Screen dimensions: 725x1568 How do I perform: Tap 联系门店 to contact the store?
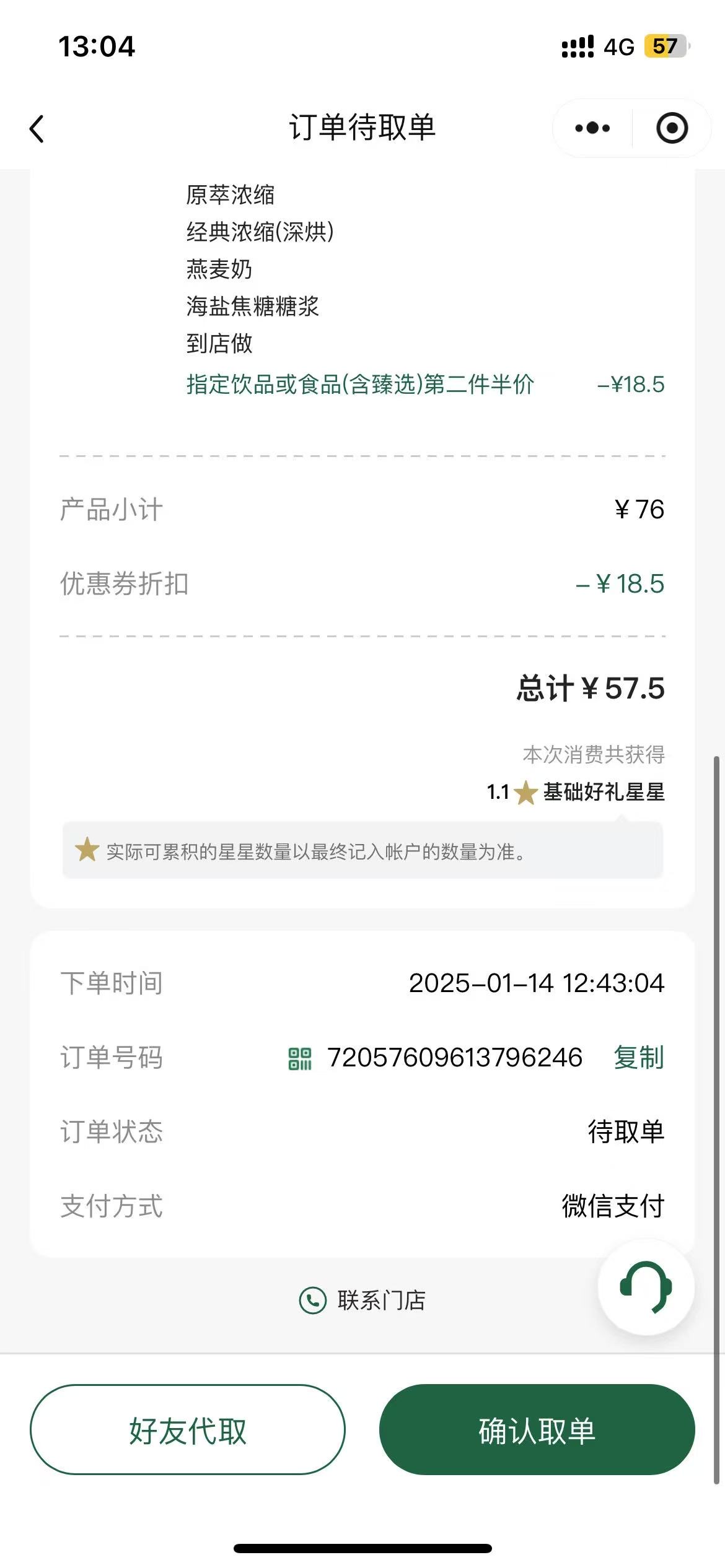[x=362, y=1300]
